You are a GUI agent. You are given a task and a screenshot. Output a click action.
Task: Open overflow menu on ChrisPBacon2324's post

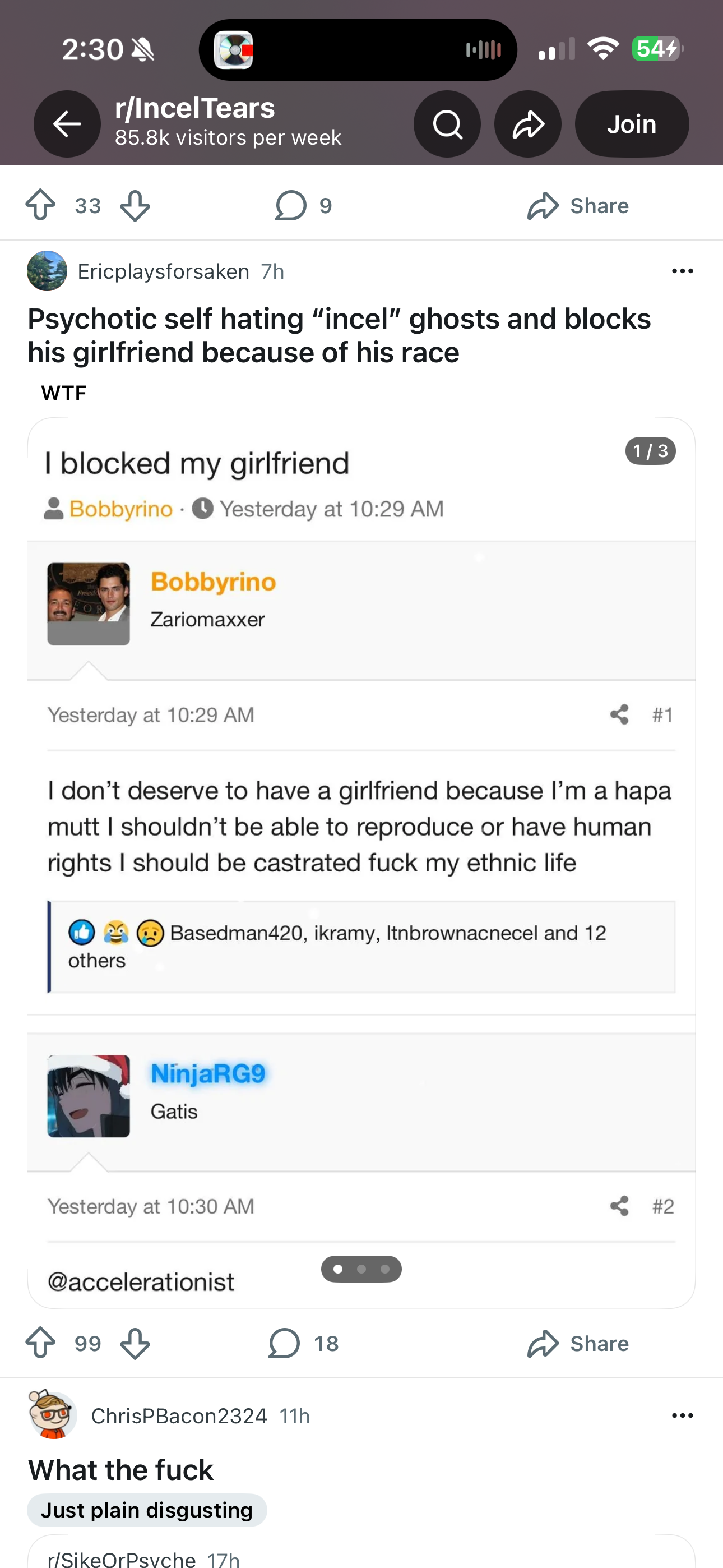click(x=682, y=1416)
